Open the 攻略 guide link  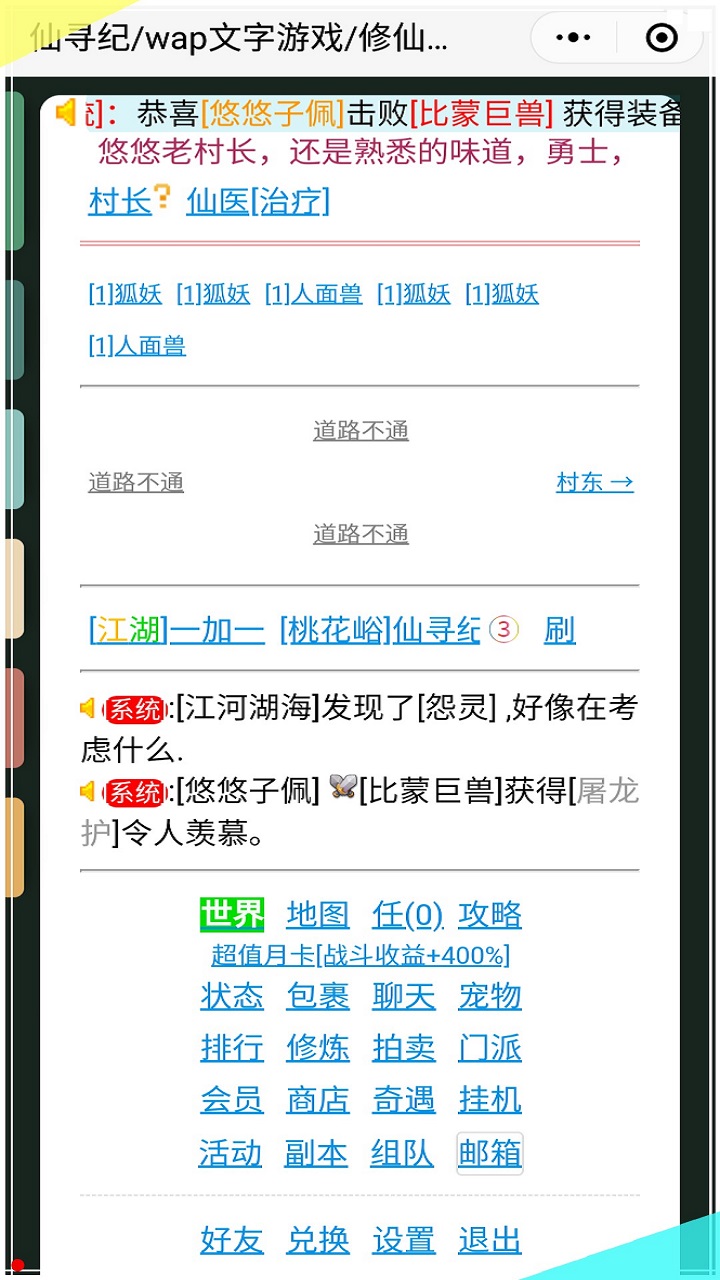click(x=490, y=914)
